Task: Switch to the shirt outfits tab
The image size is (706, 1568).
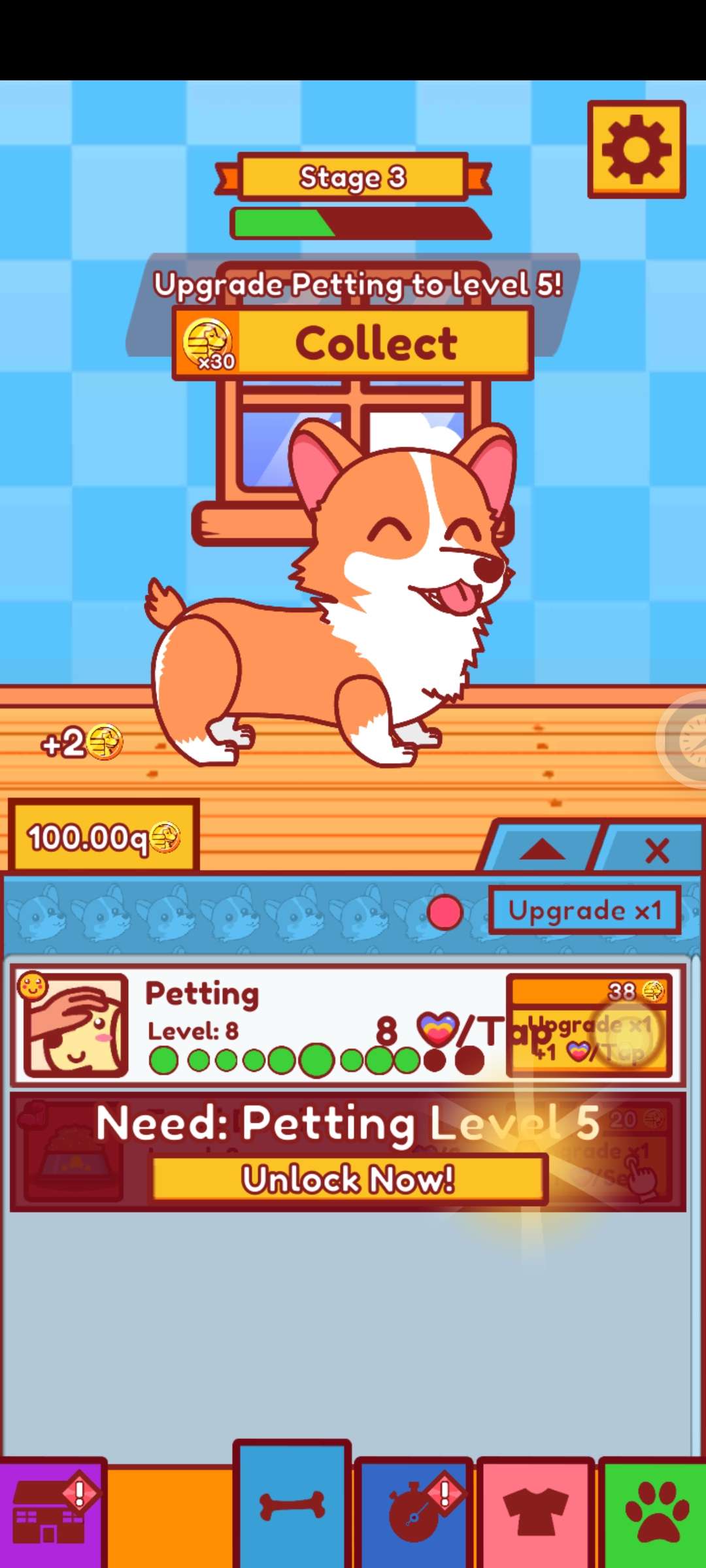Action: pyautogui.click(x=535, y=1513)
